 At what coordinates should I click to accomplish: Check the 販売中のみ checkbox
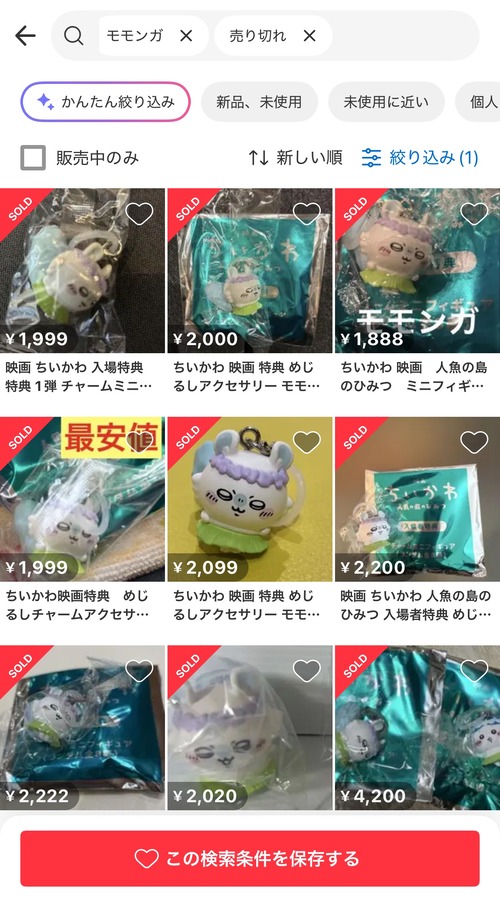pyautogui.click(x=33, y=157)
